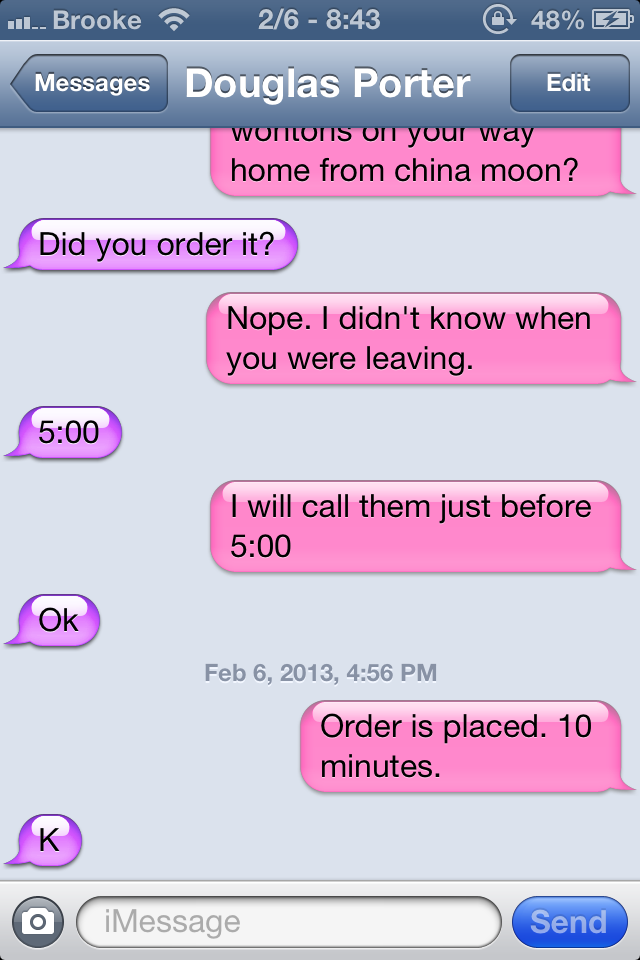The height and width of the screenshot is (960, 640).
Task: Tap the Send button
Action: (x=568, y=921)
